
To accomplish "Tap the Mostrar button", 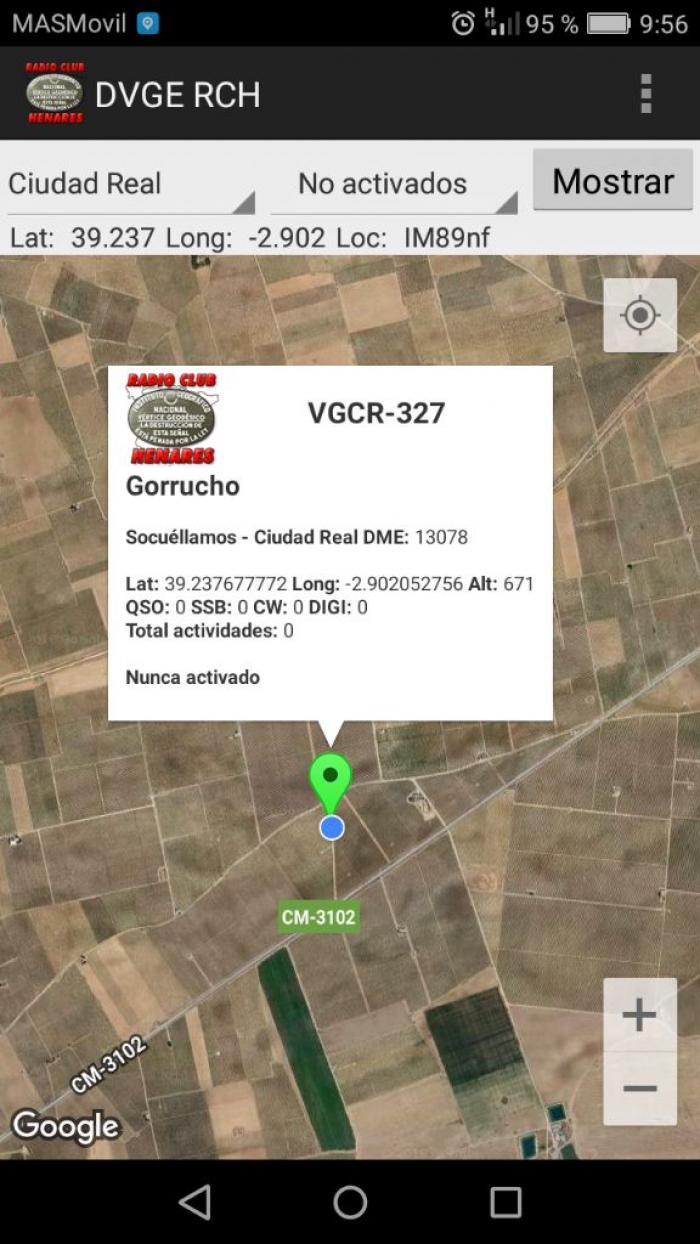I will point(613,181).
